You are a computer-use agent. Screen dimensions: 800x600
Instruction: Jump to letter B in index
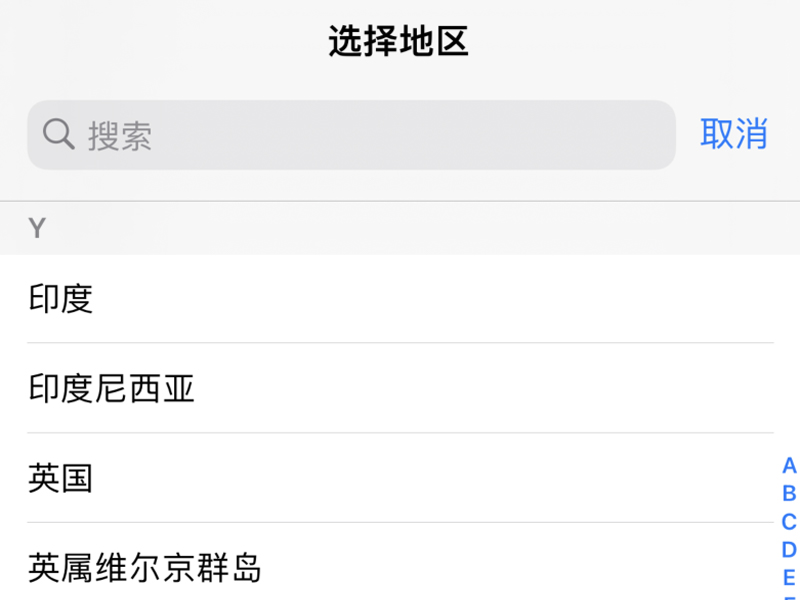(789, 494)
